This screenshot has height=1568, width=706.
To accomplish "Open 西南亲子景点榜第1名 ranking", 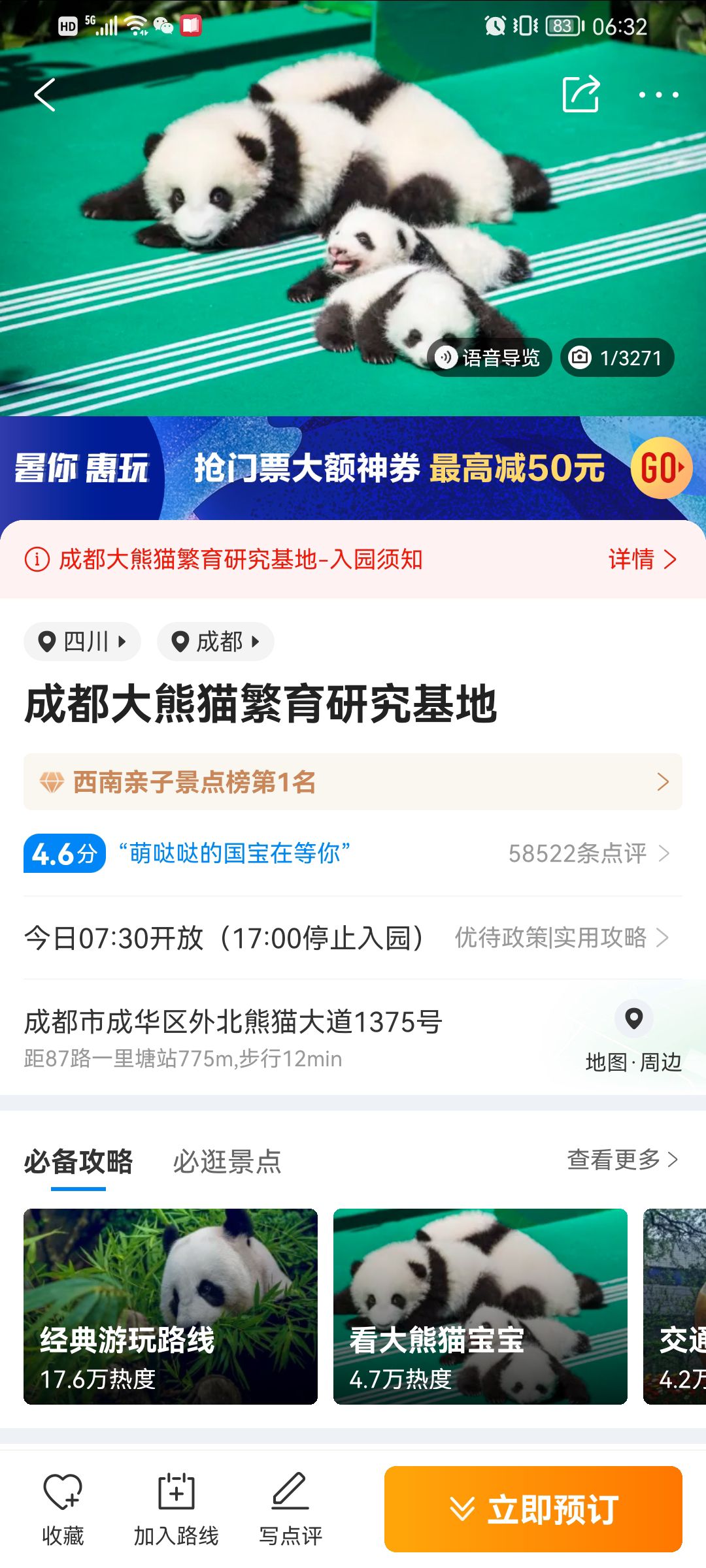I will [x=353, y=782].
